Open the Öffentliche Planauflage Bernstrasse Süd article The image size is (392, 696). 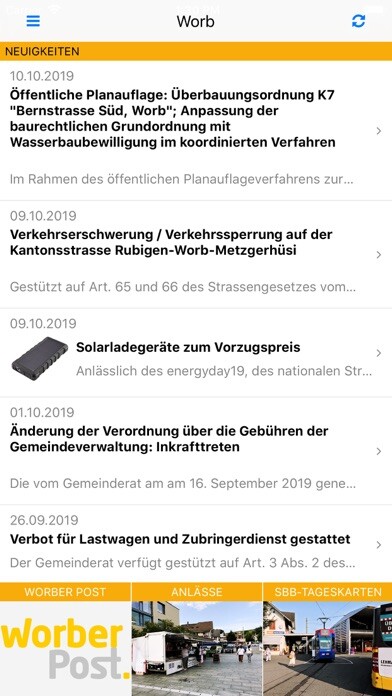(x=196, y=130)
